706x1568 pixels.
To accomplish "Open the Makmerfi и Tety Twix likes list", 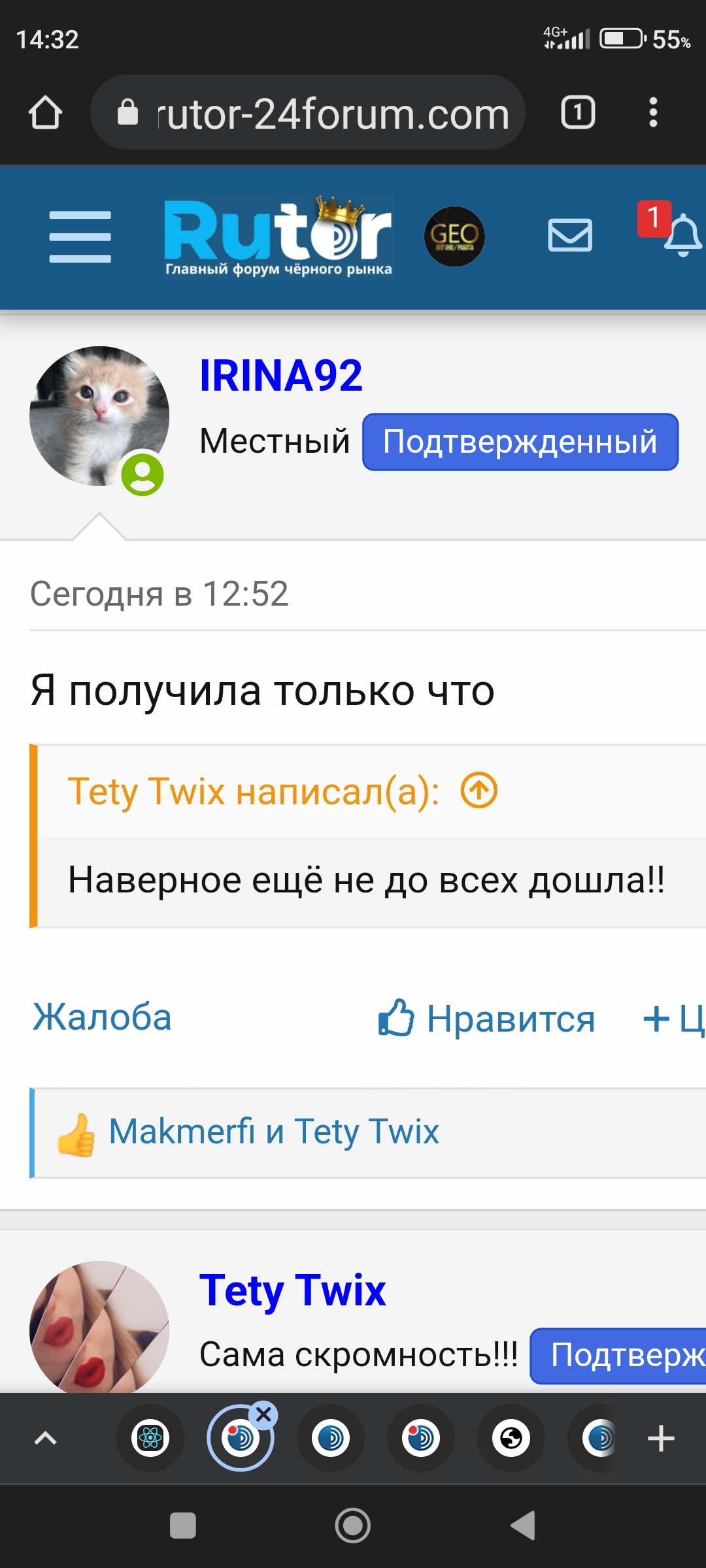I will (x=273, y=1132).
